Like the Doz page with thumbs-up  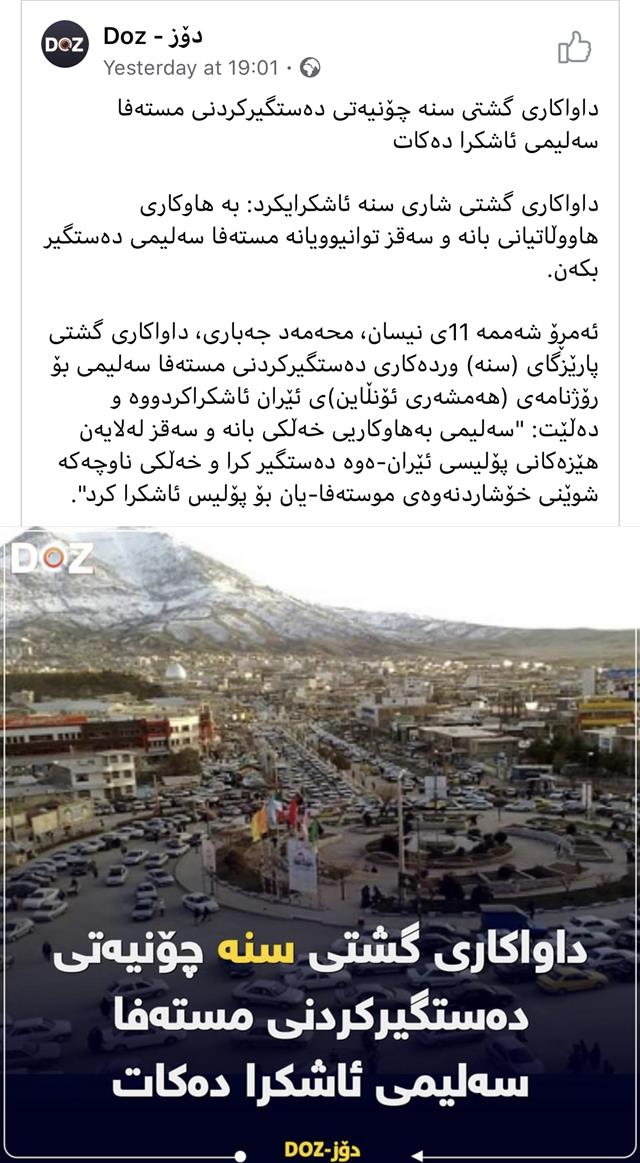click(574, 47)
